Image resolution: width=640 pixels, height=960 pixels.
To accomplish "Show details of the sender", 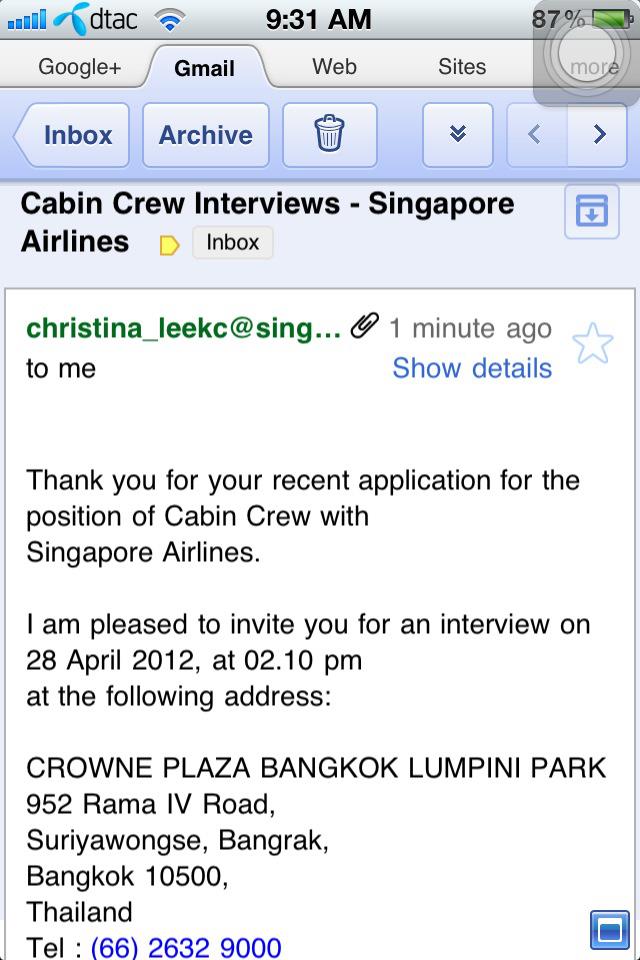I will [471, 368].
